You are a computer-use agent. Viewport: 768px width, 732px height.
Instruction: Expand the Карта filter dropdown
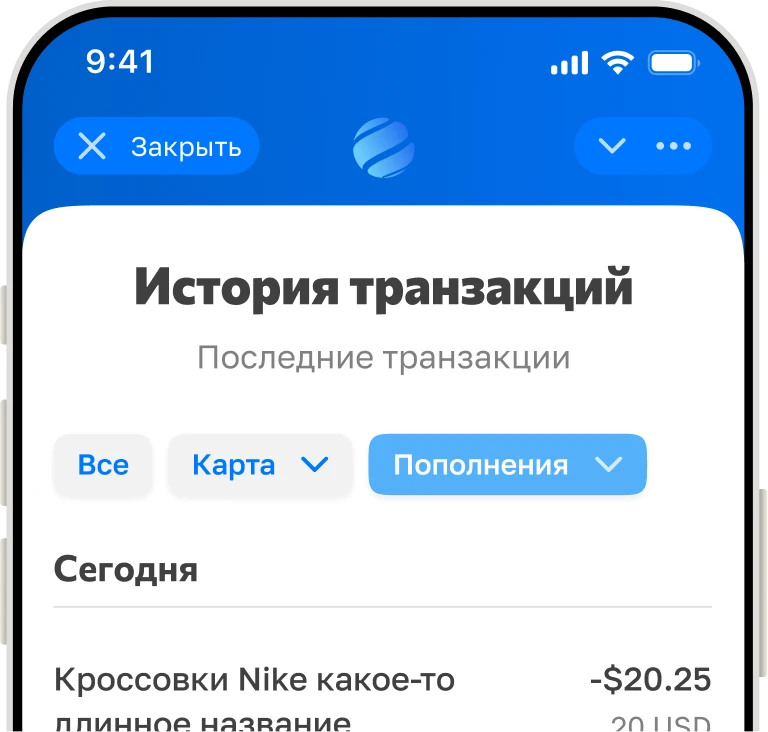click(260, 465)
